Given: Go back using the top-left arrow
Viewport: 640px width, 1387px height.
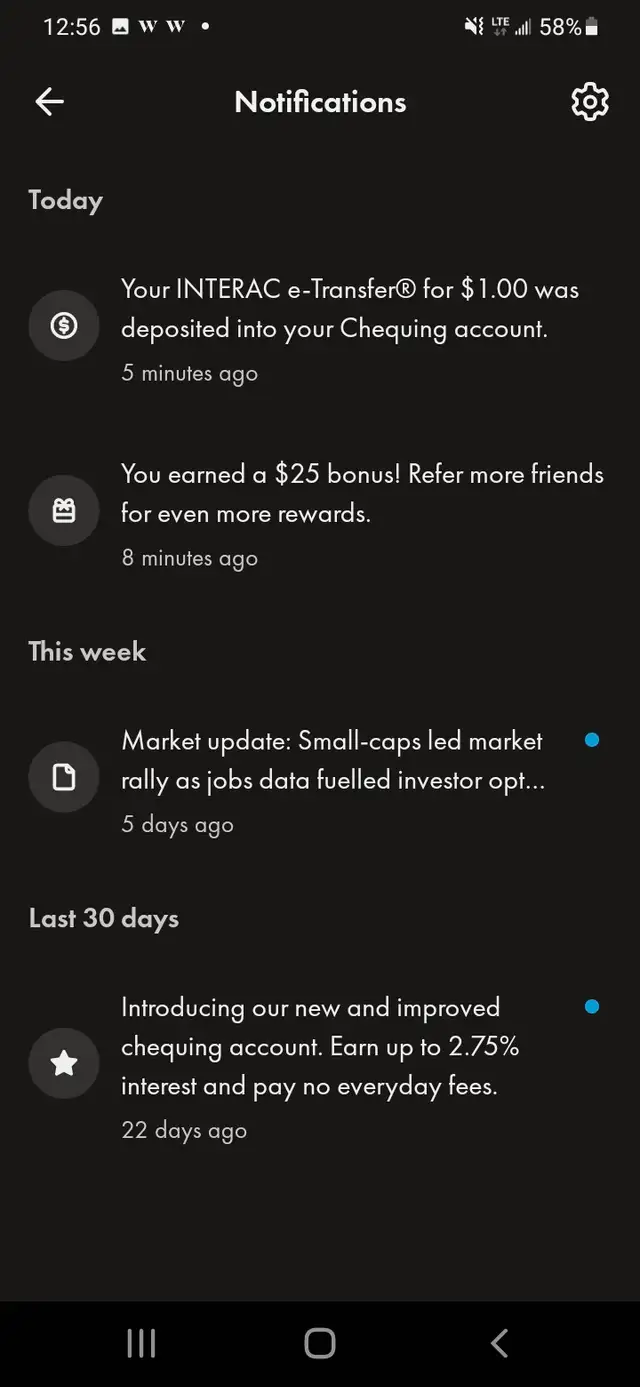Looking at the screenshot, I should pyautogui.click(x=49, y=101).
